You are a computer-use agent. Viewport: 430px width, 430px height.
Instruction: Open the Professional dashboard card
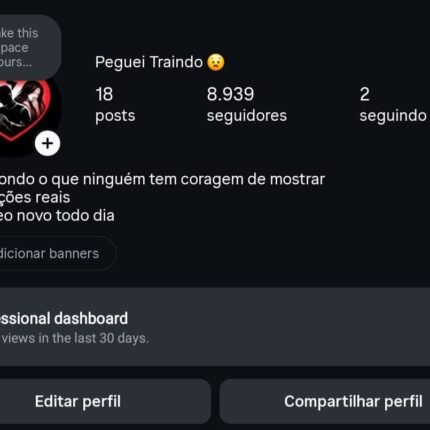pos(215,327)
